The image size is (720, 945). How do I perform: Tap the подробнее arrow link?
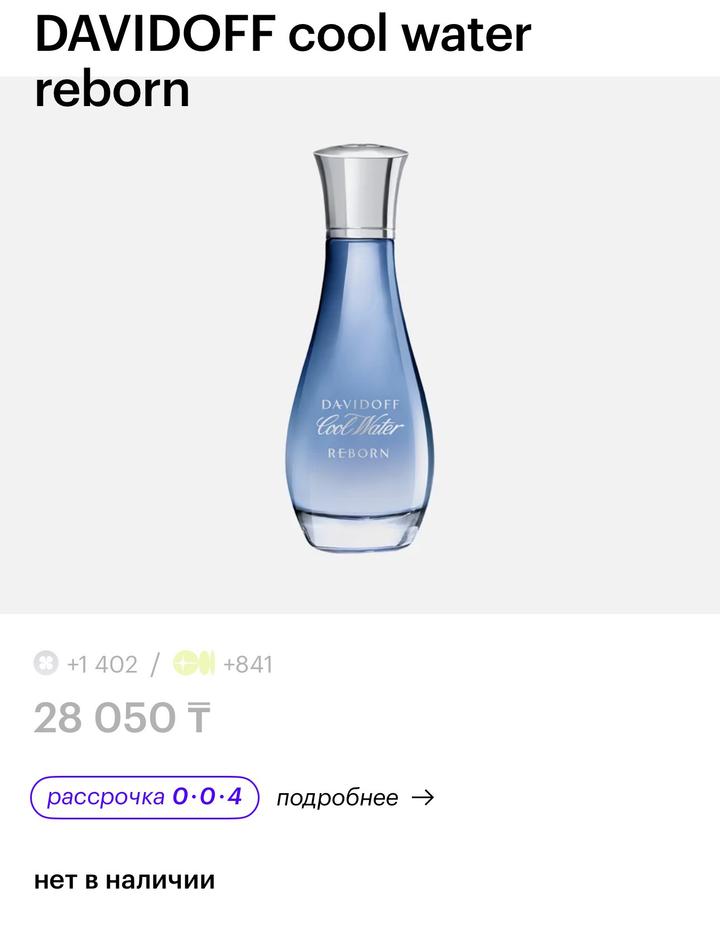click(354, 798)
